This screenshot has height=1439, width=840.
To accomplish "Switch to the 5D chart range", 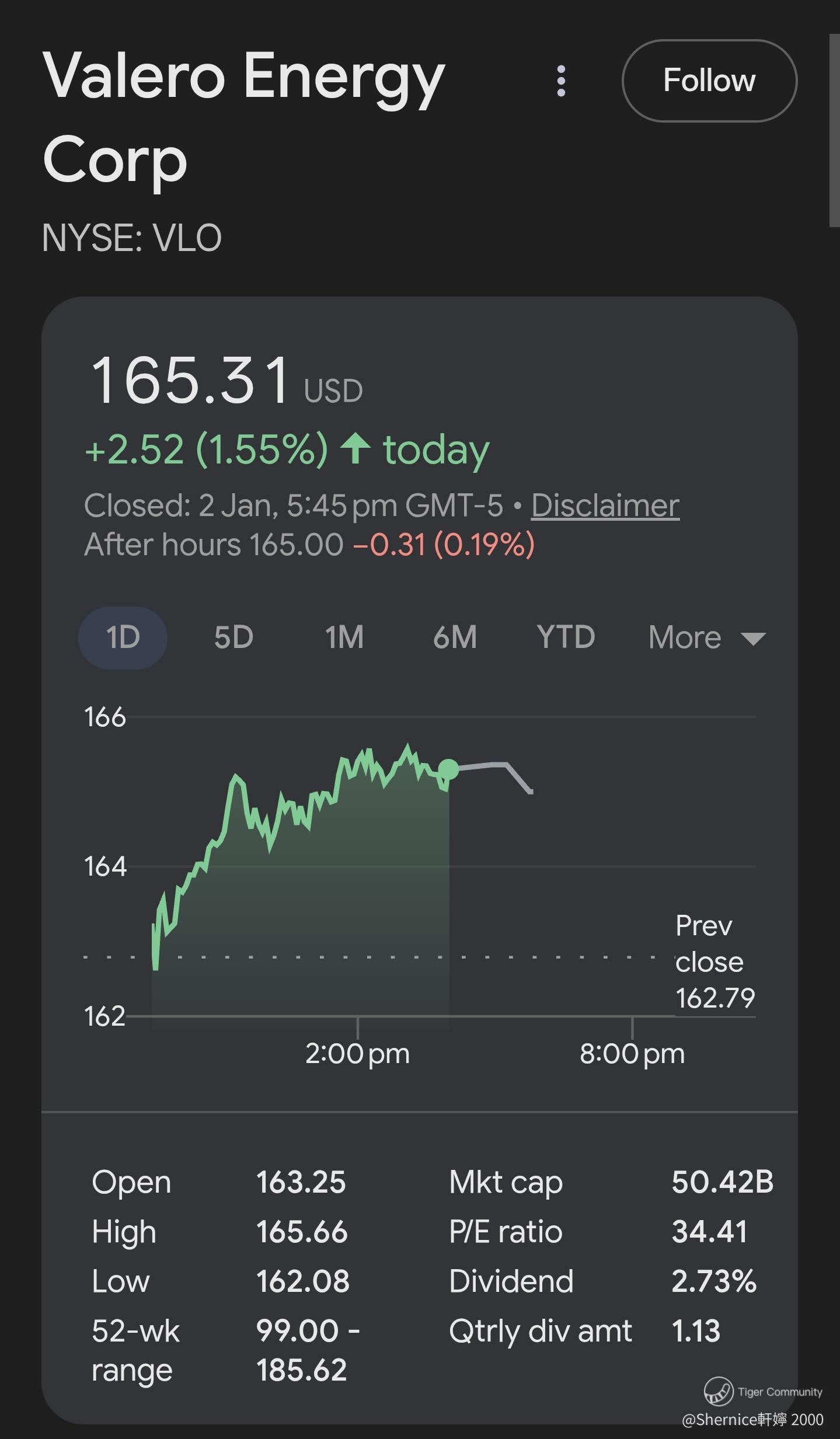I will tap(233, 637).
